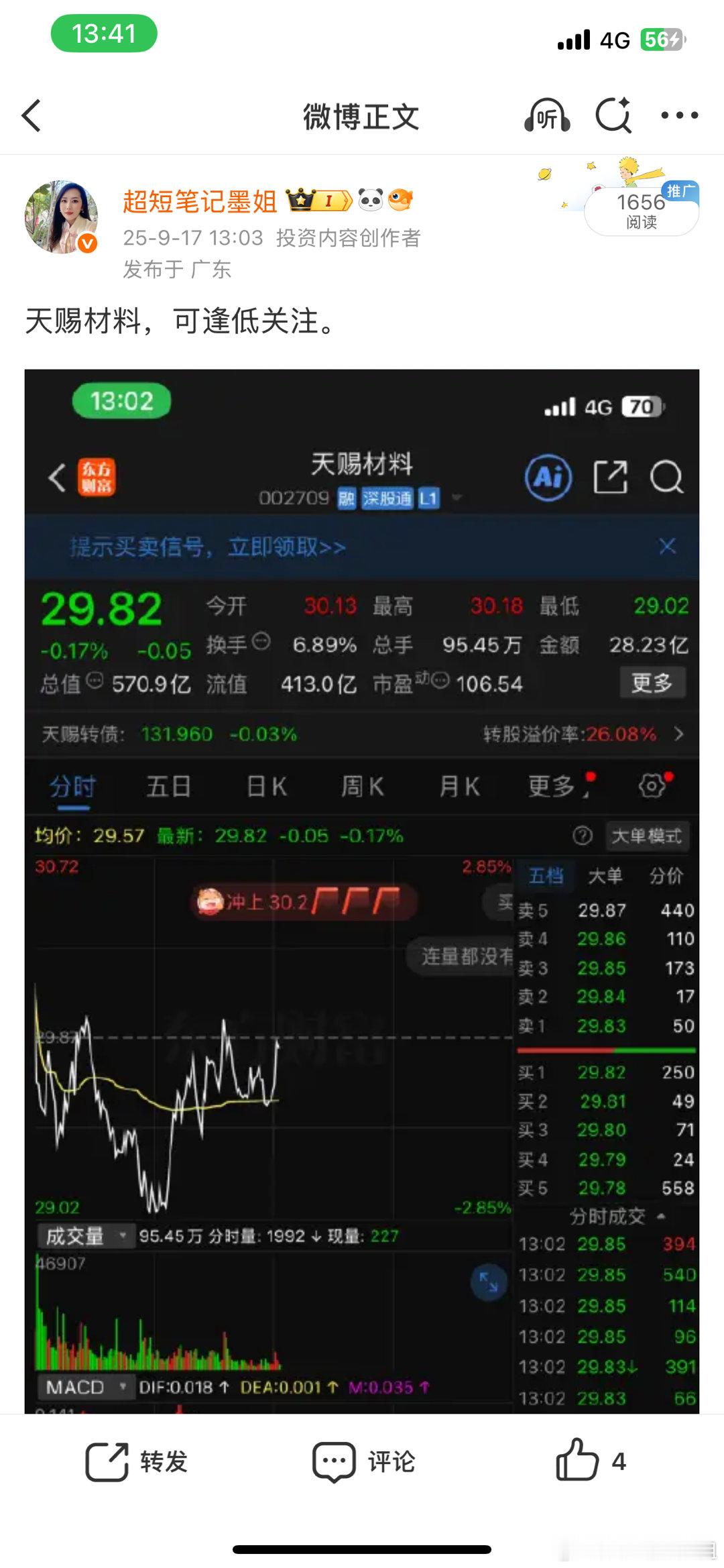Open the three-dot more options icon
This screenshot has width=724, height=1568.
(x=679, y=115)
